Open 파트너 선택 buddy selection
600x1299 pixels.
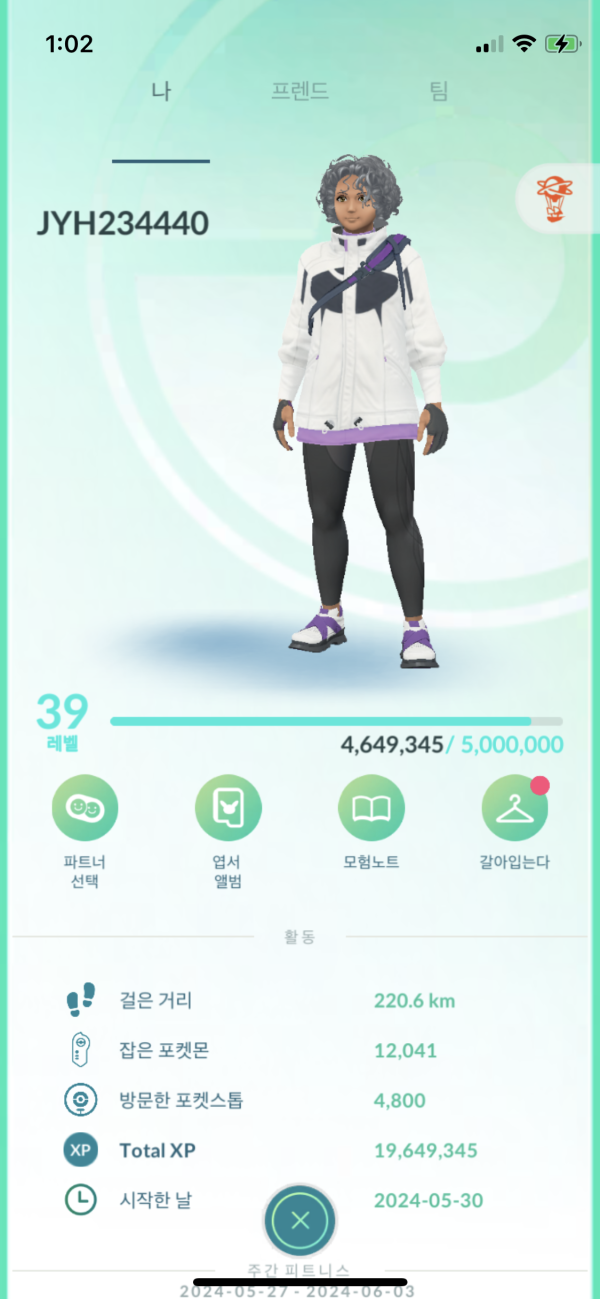click(x=85, y=808)
